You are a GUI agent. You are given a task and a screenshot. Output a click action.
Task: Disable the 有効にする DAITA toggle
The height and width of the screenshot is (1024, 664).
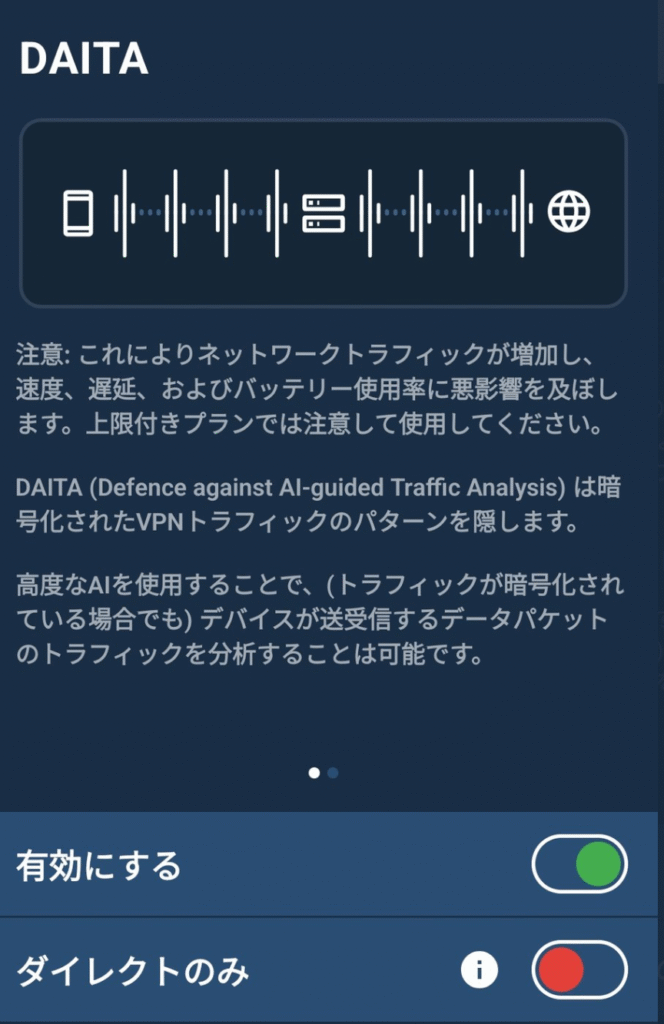(x=579, y=864)
